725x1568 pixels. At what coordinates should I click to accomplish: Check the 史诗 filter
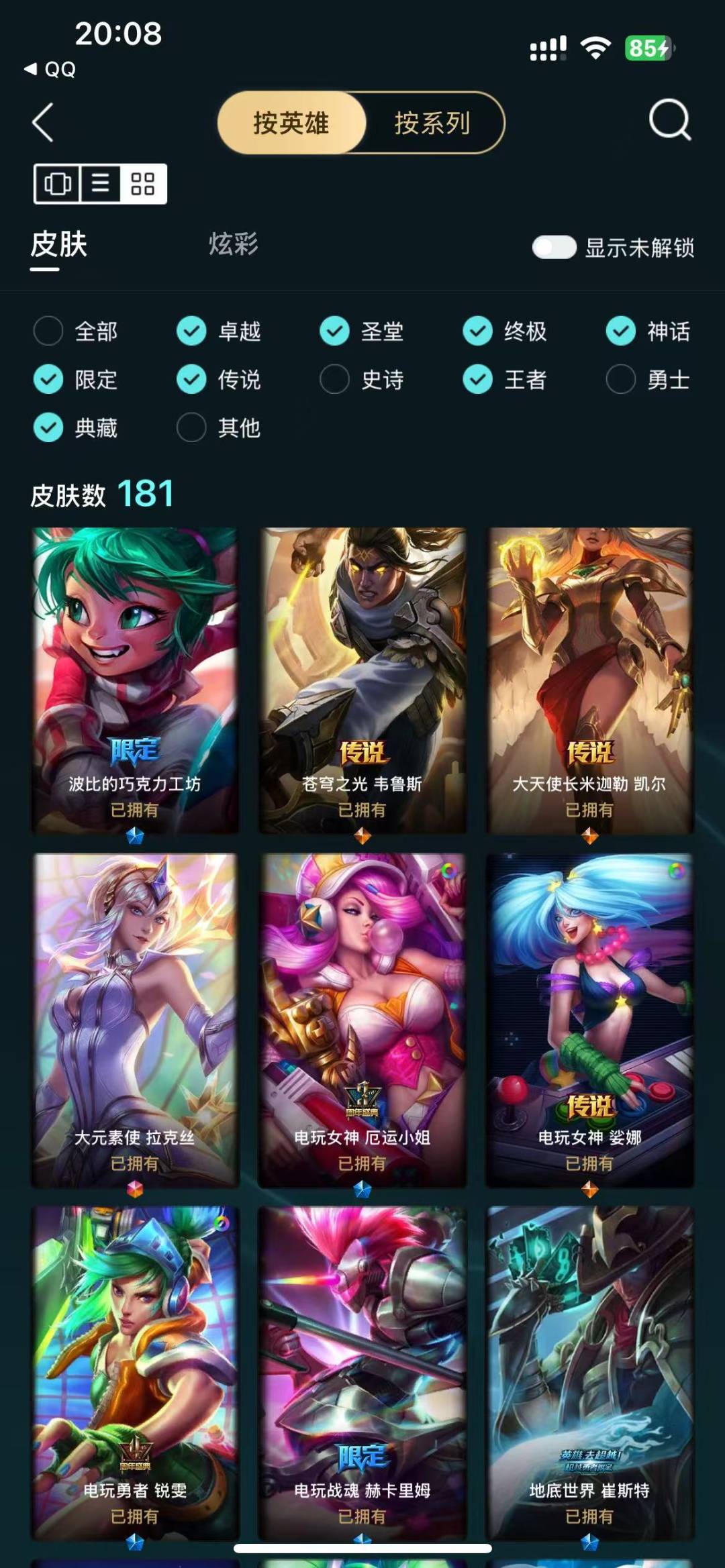[334, 379]
